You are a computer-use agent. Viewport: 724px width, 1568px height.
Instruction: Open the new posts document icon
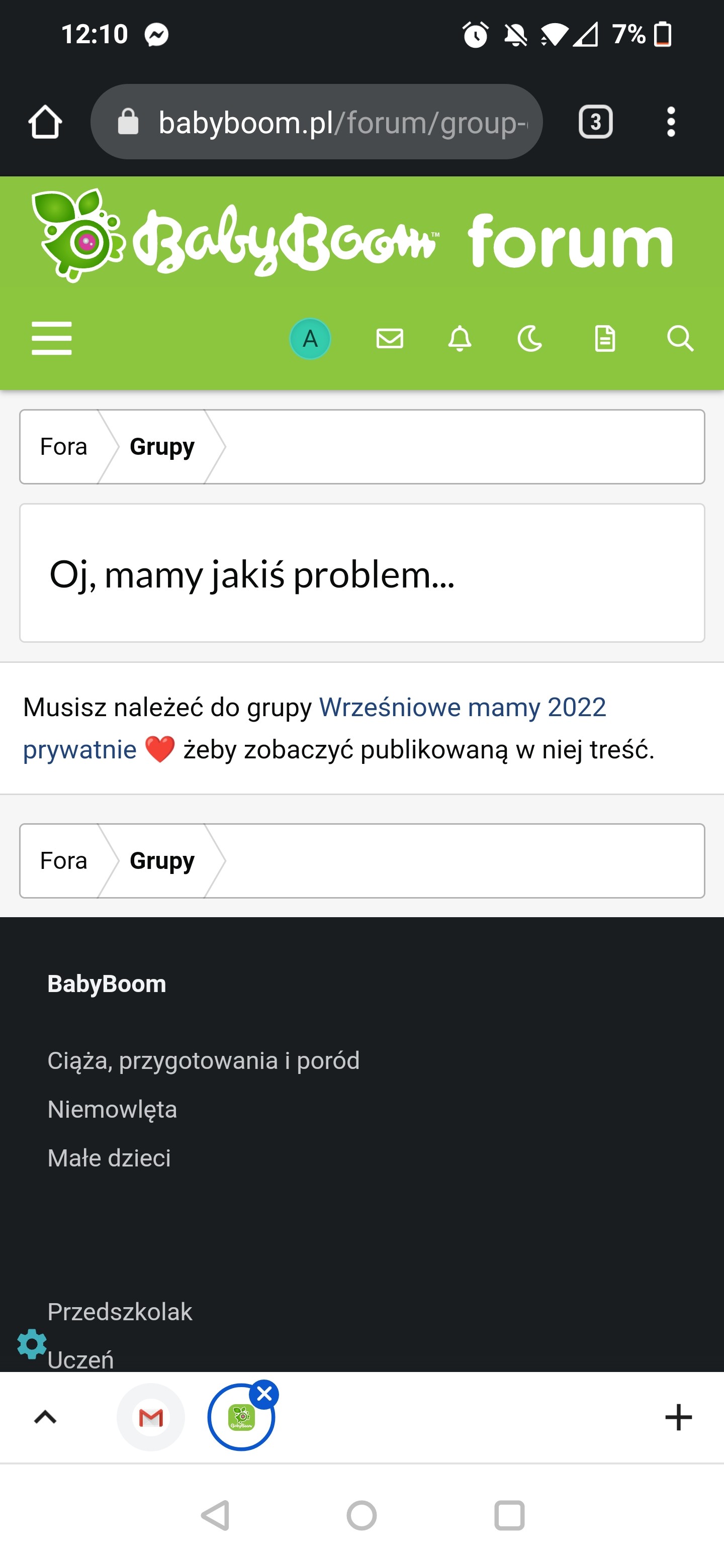point(605,338)
